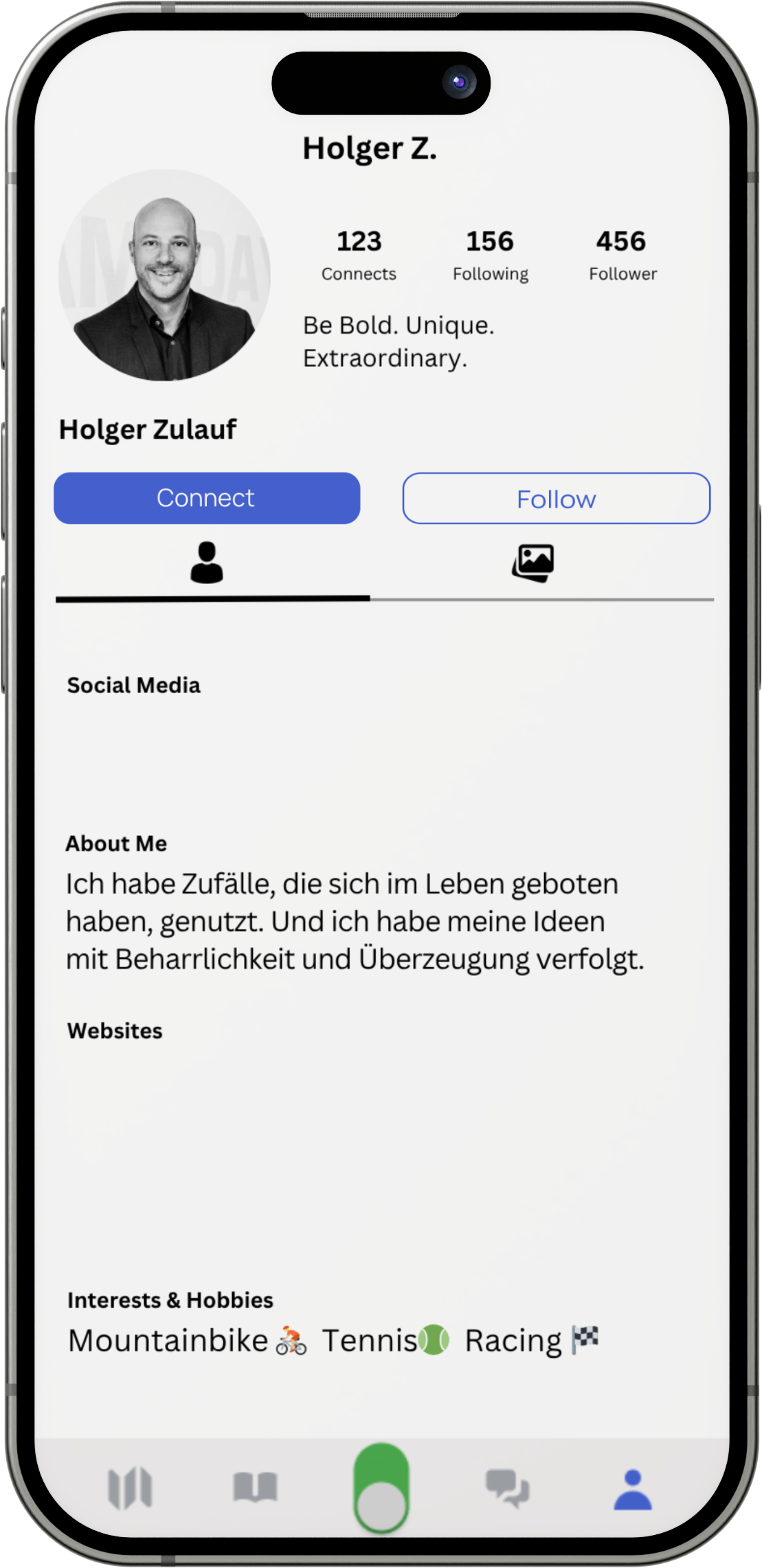This screenshot has height=1568, width=762.
Task: Tap the blue Connect button
Action: pyautogui.click(x=207, y=498)
